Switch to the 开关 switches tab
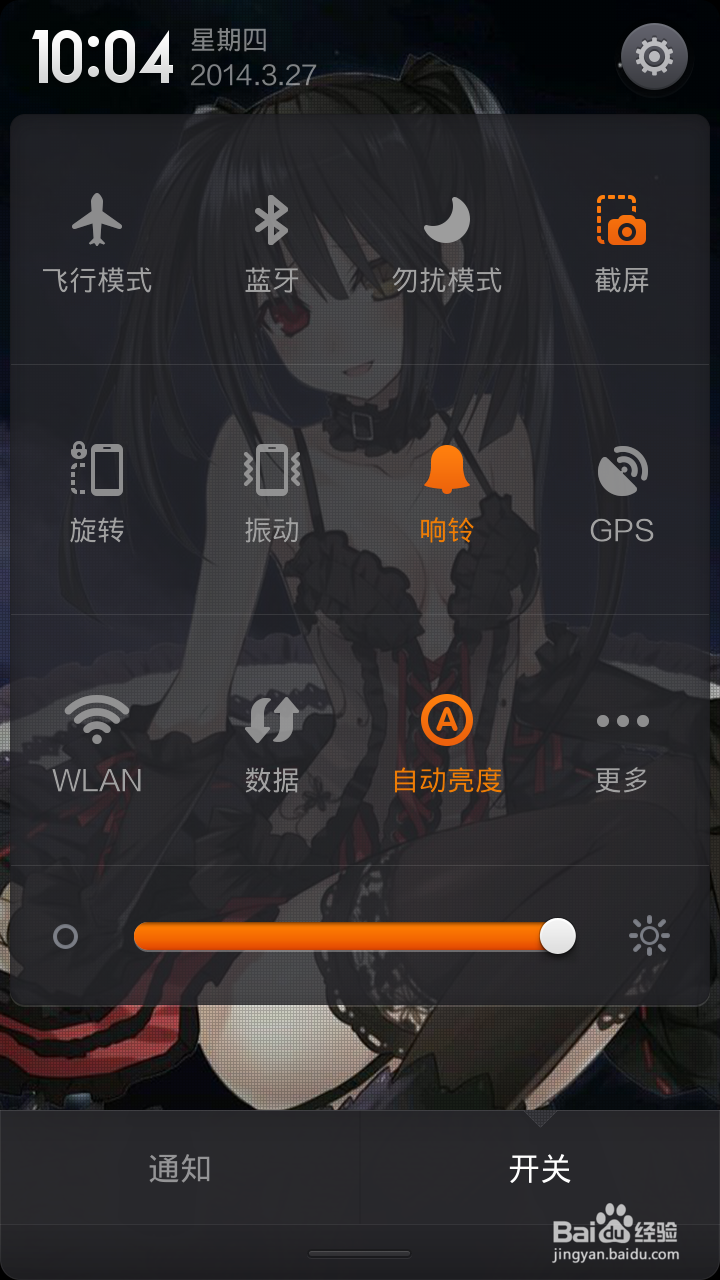The image size is (720, 1280). tap(541, 1168)
